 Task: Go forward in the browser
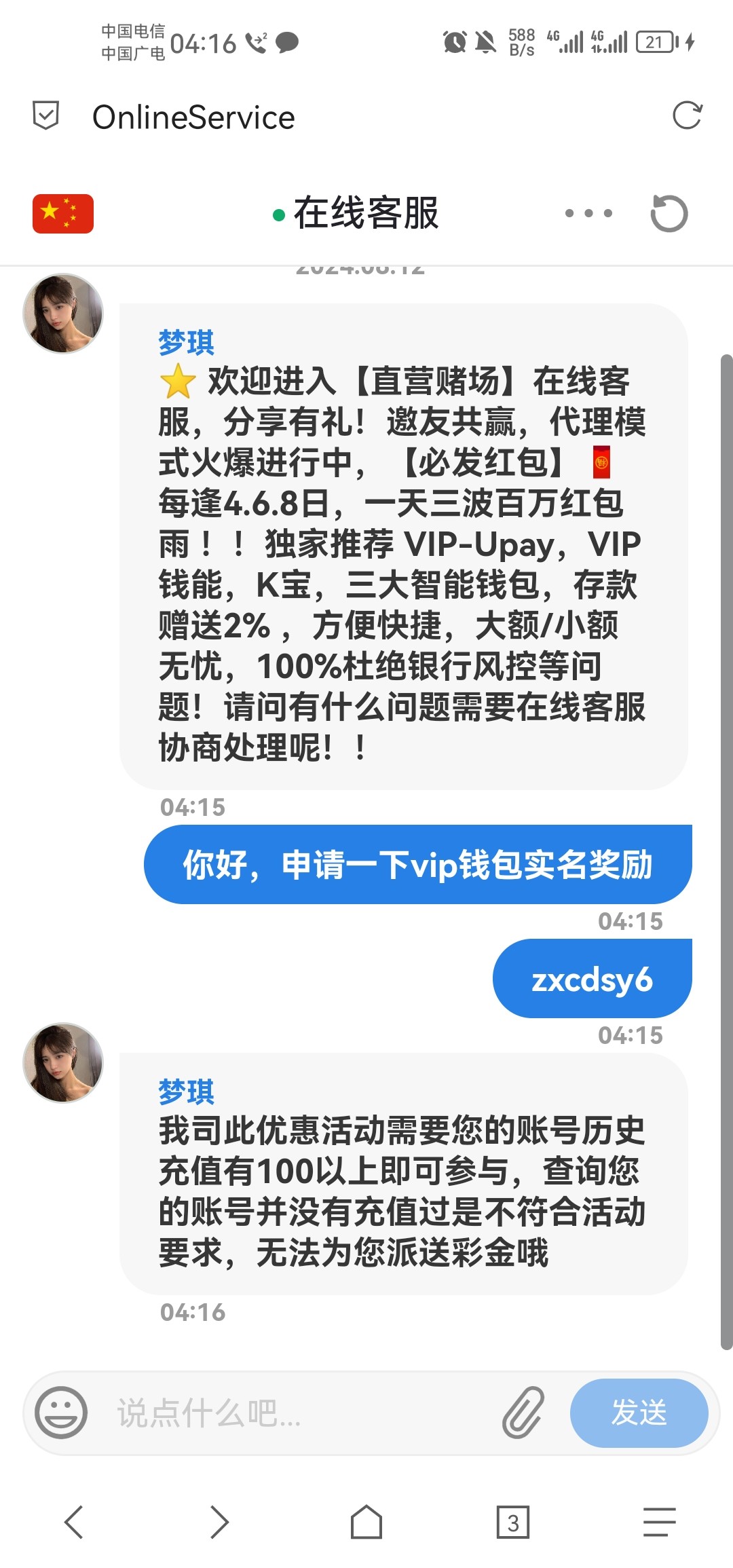point(219,1522)
